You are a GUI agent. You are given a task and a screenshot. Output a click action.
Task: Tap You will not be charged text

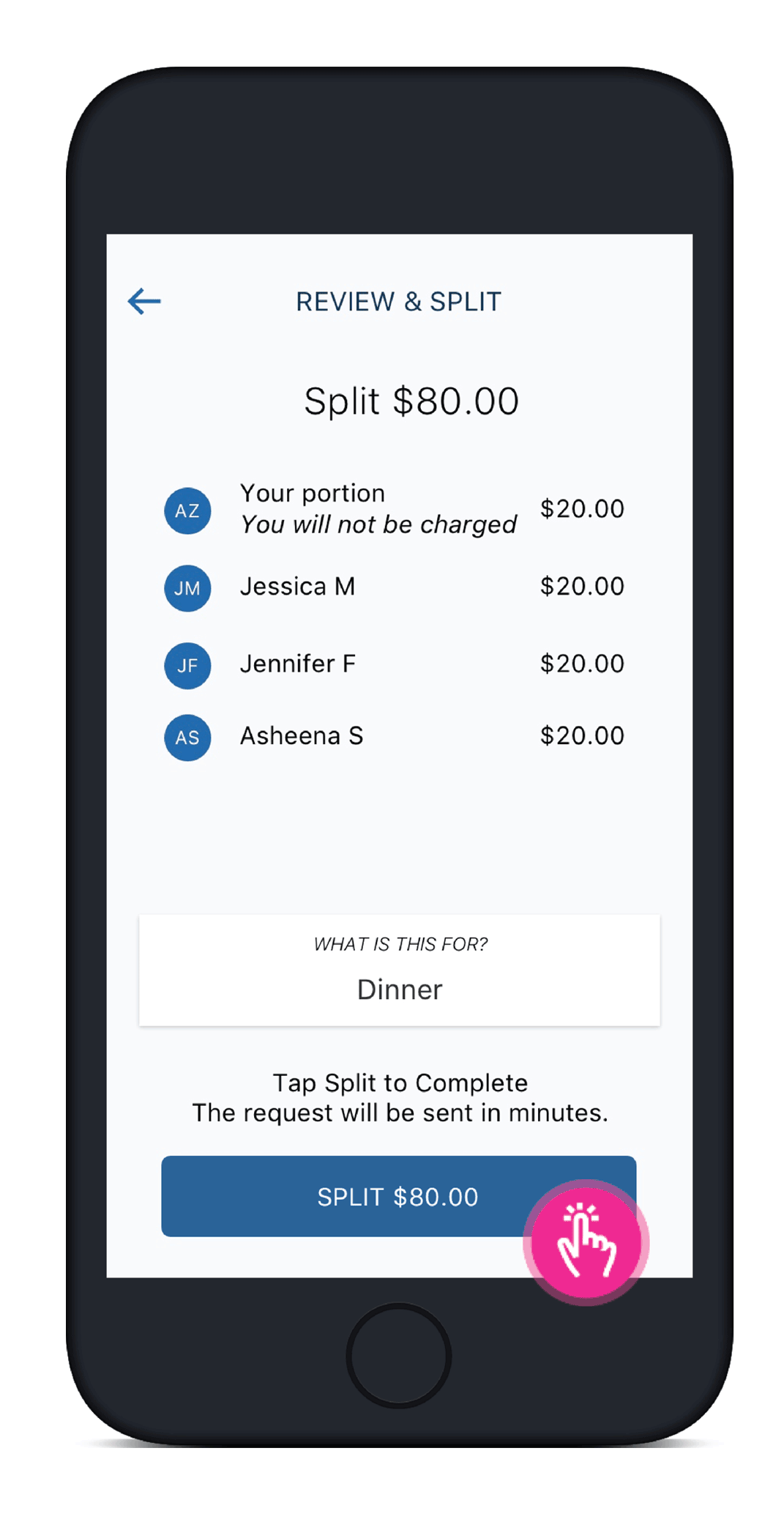tap(379, 524)
